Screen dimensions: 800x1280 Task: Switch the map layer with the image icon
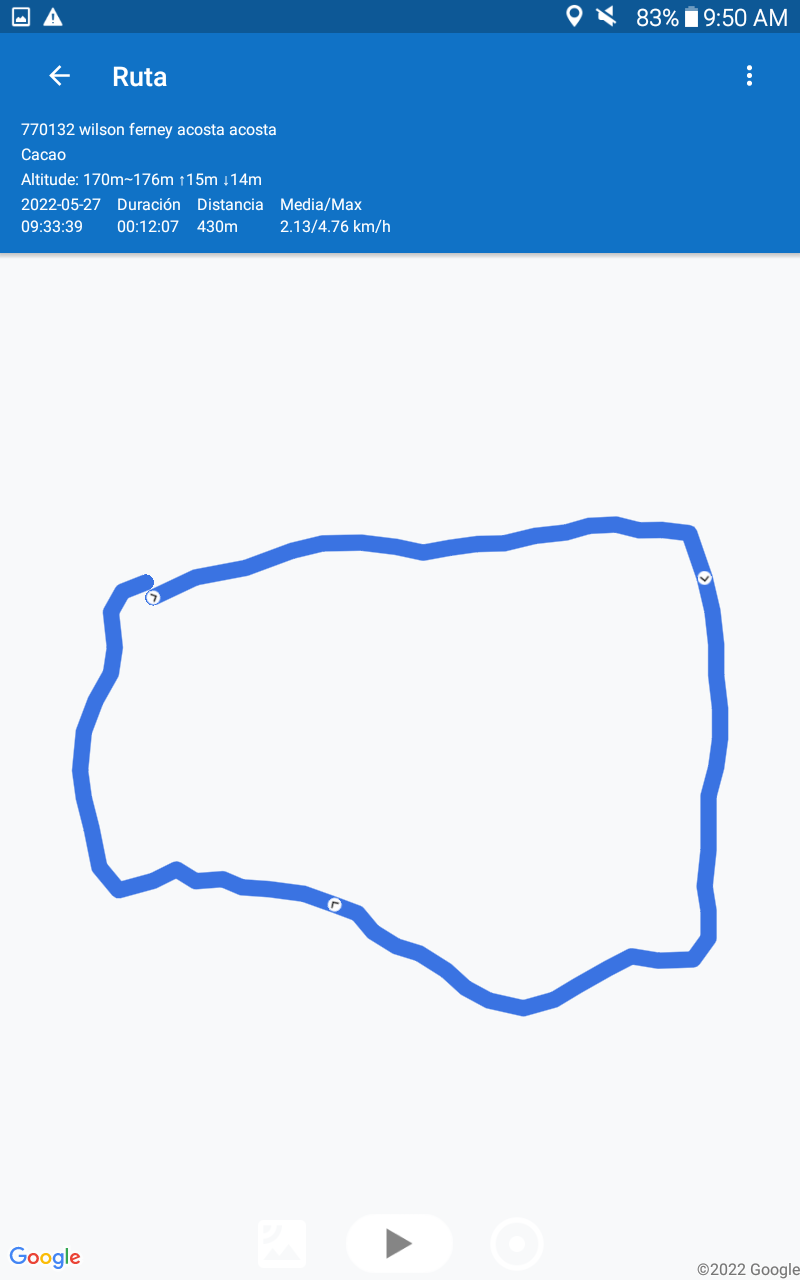point(282,1244)
